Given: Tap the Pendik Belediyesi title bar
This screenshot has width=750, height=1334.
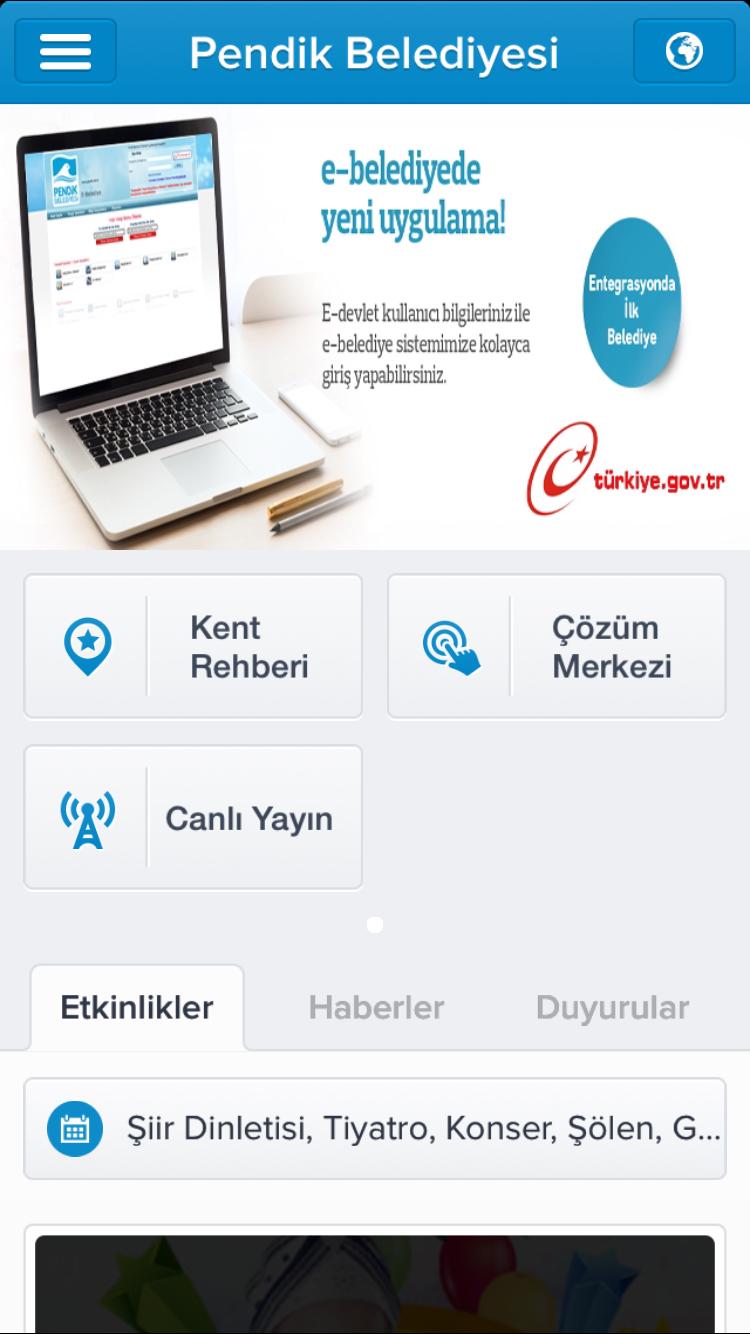Looking at the screenshot, I should click(x=375, y=53).
